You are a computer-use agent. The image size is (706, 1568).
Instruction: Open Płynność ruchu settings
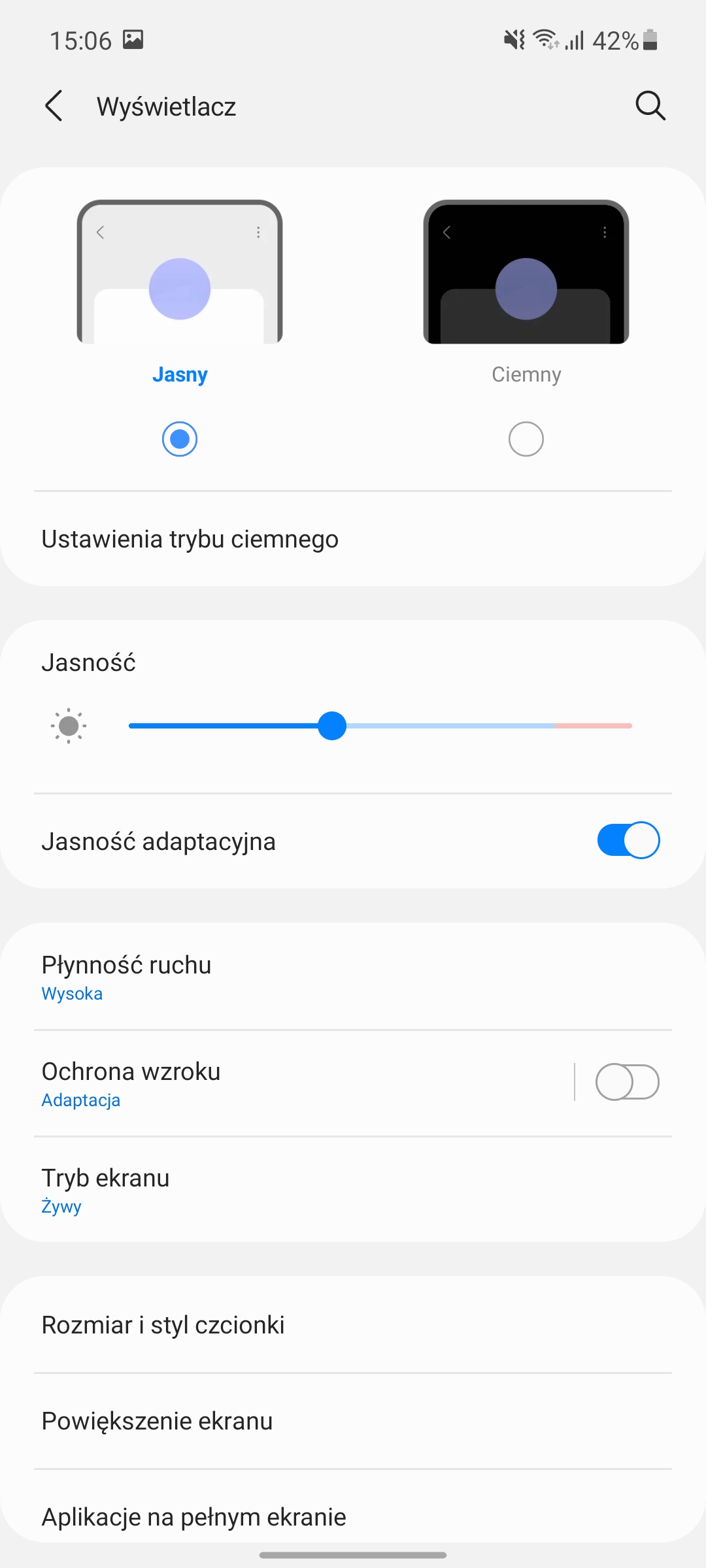(x=353, y=977)
